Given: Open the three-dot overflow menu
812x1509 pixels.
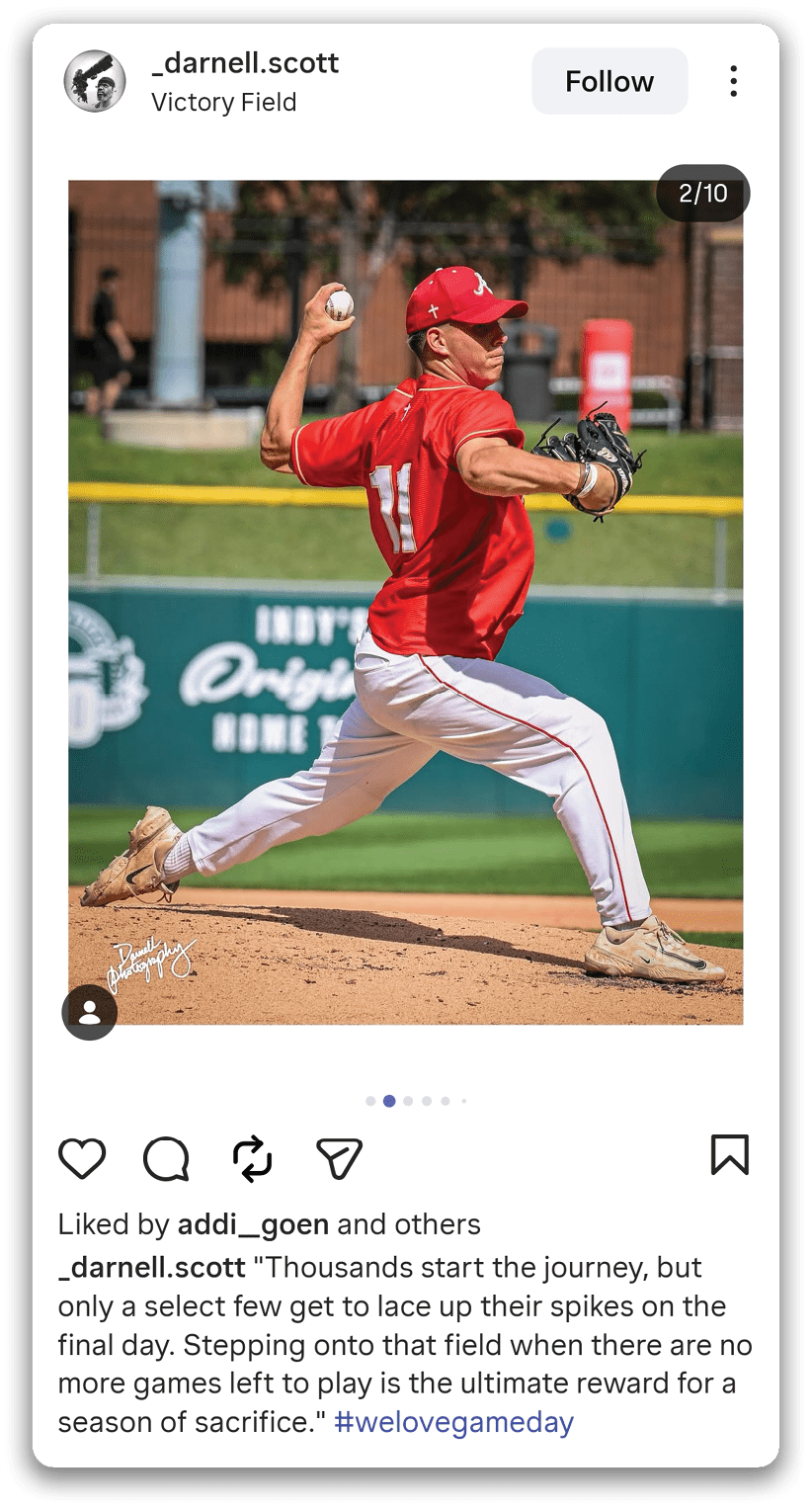Looking at the screenshot, I should [x=733, y=81].
